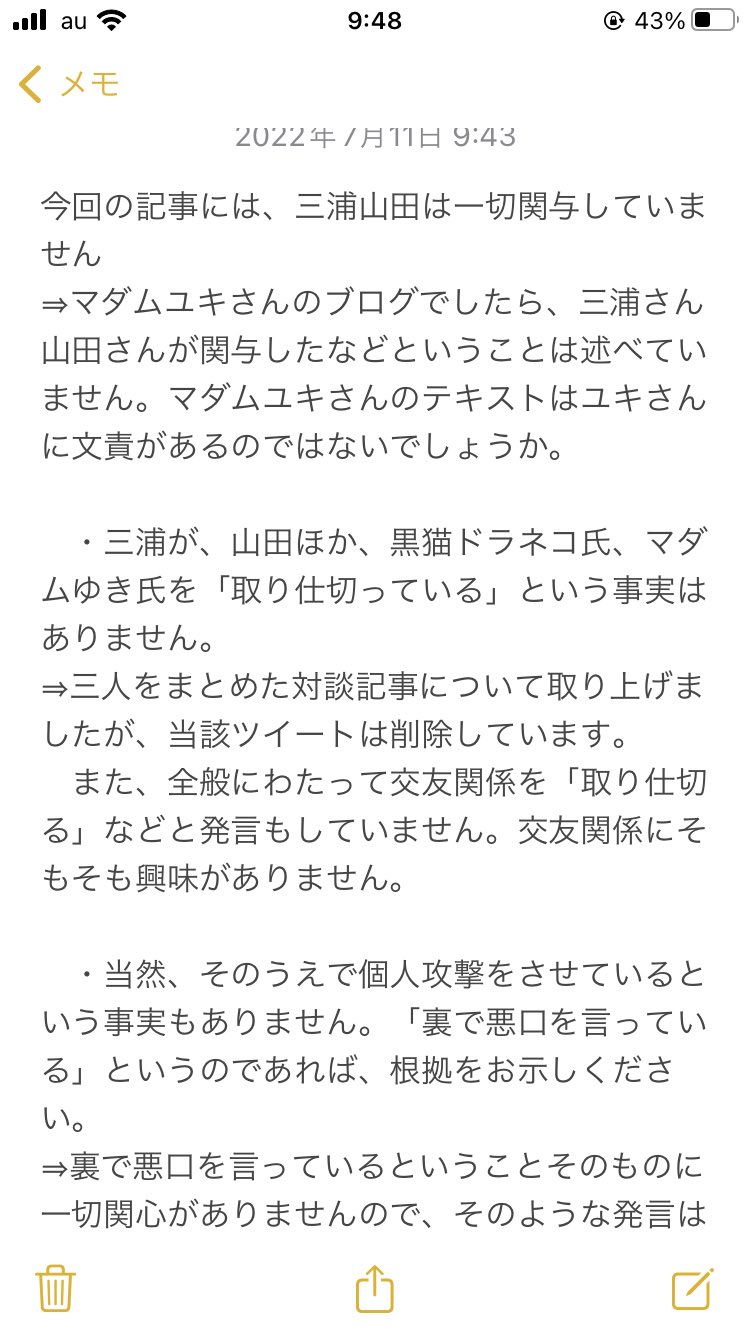Screen dimensions: 750x1334
Task: Open the share sheet for this note
Action: pos(375,1286)
